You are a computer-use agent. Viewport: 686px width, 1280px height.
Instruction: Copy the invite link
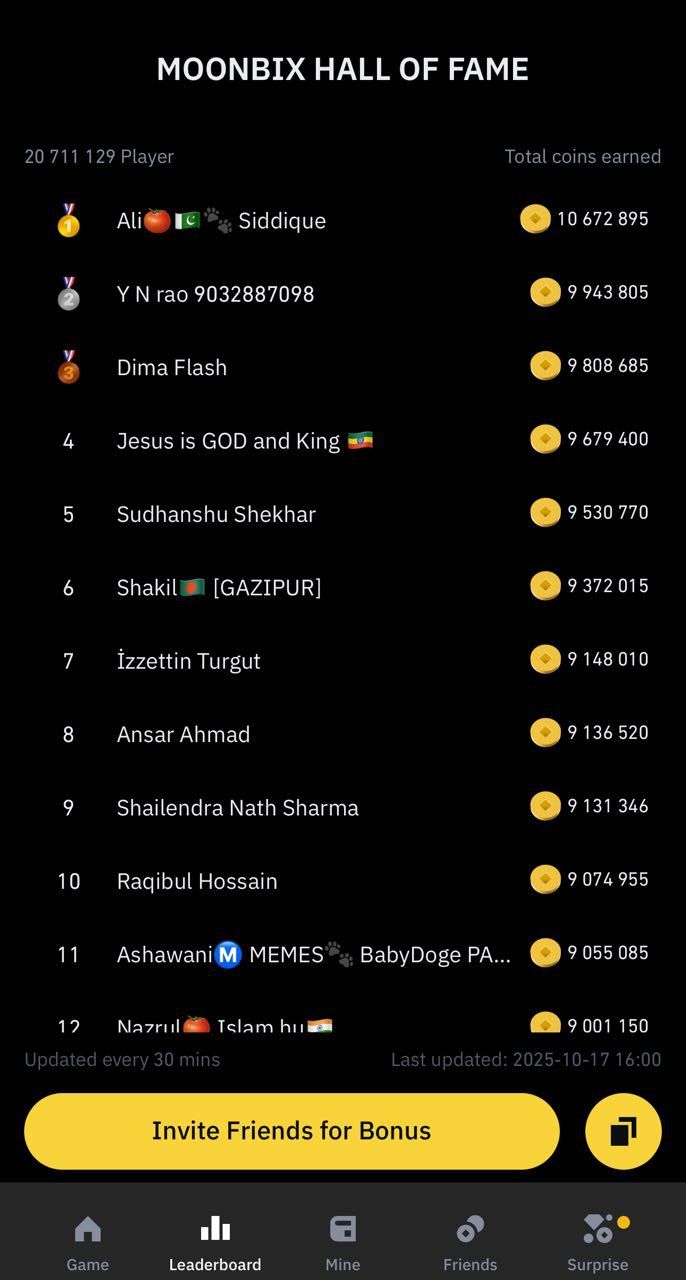[x=623, y=1131]
